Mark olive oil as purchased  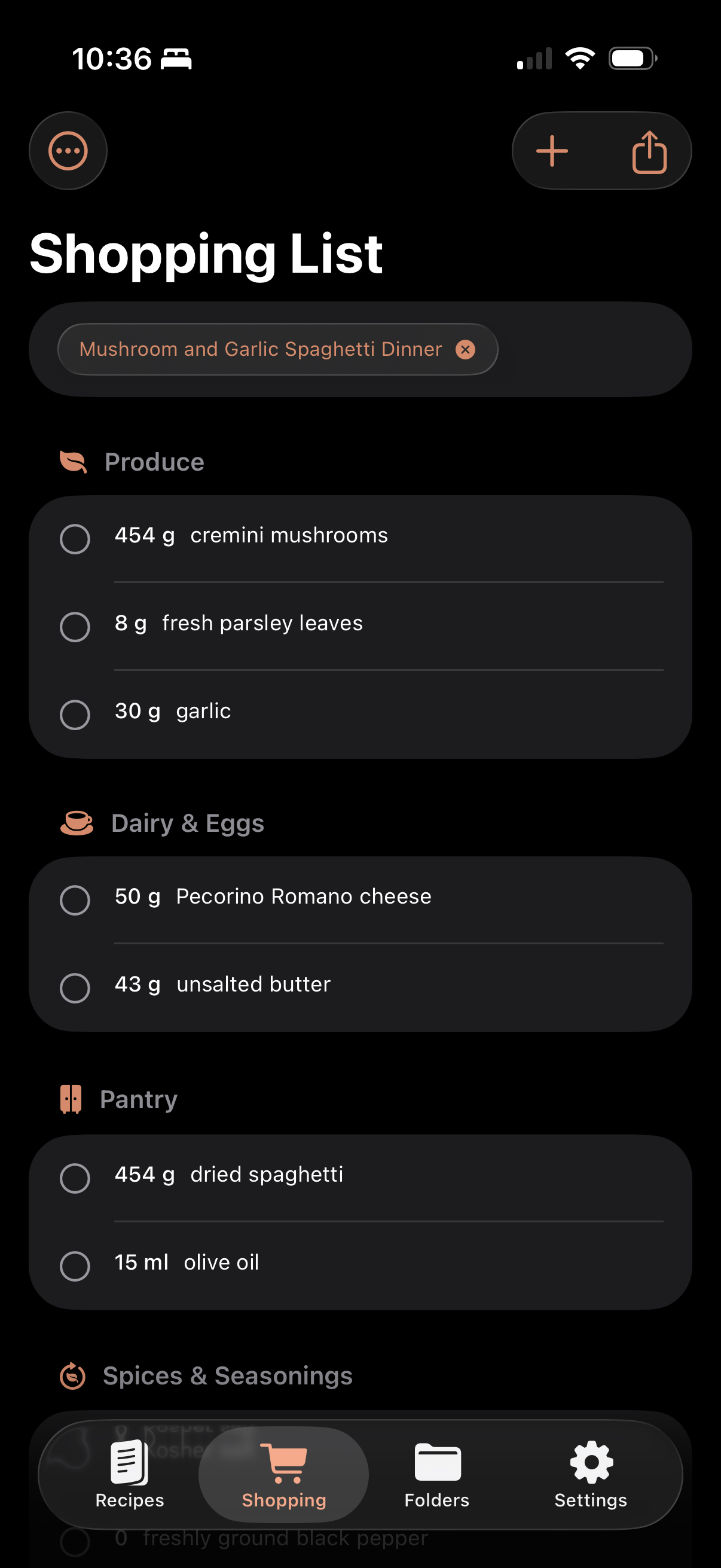(75, 1267)
